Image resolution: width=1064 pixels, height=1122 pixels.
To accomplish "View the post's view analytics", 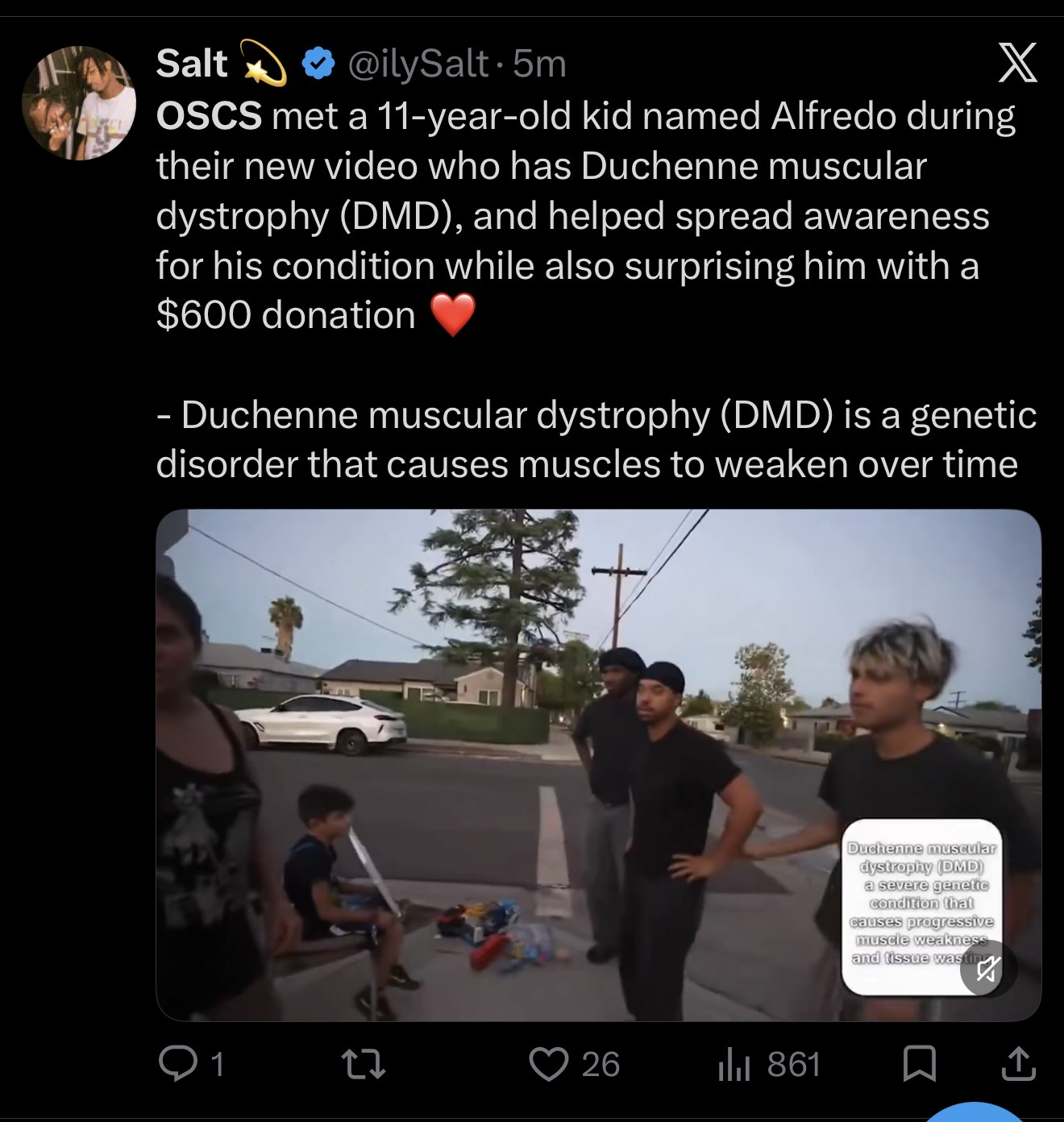I will (x=768, y=1065).
